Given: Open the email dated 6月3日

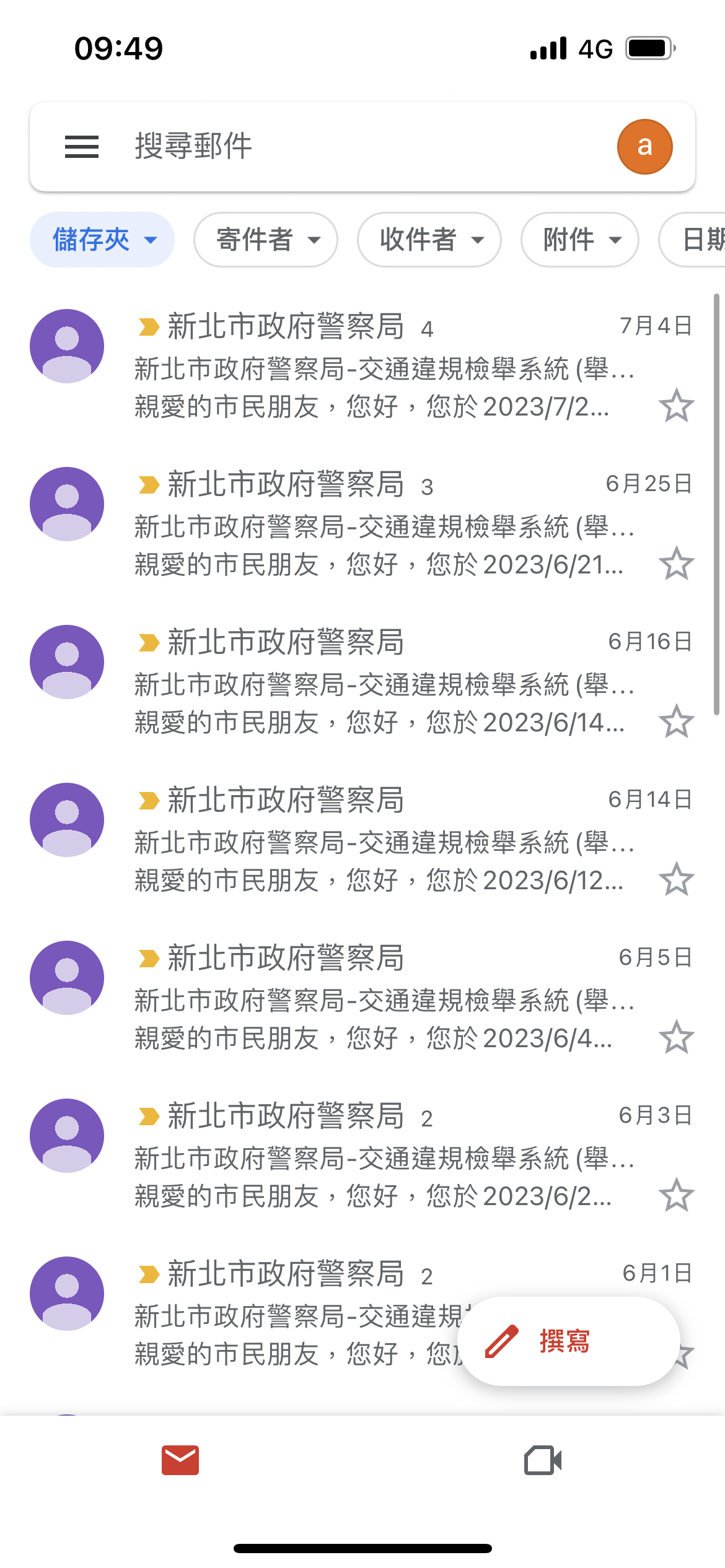Looking at the screenshot, I should (362, 1156).
